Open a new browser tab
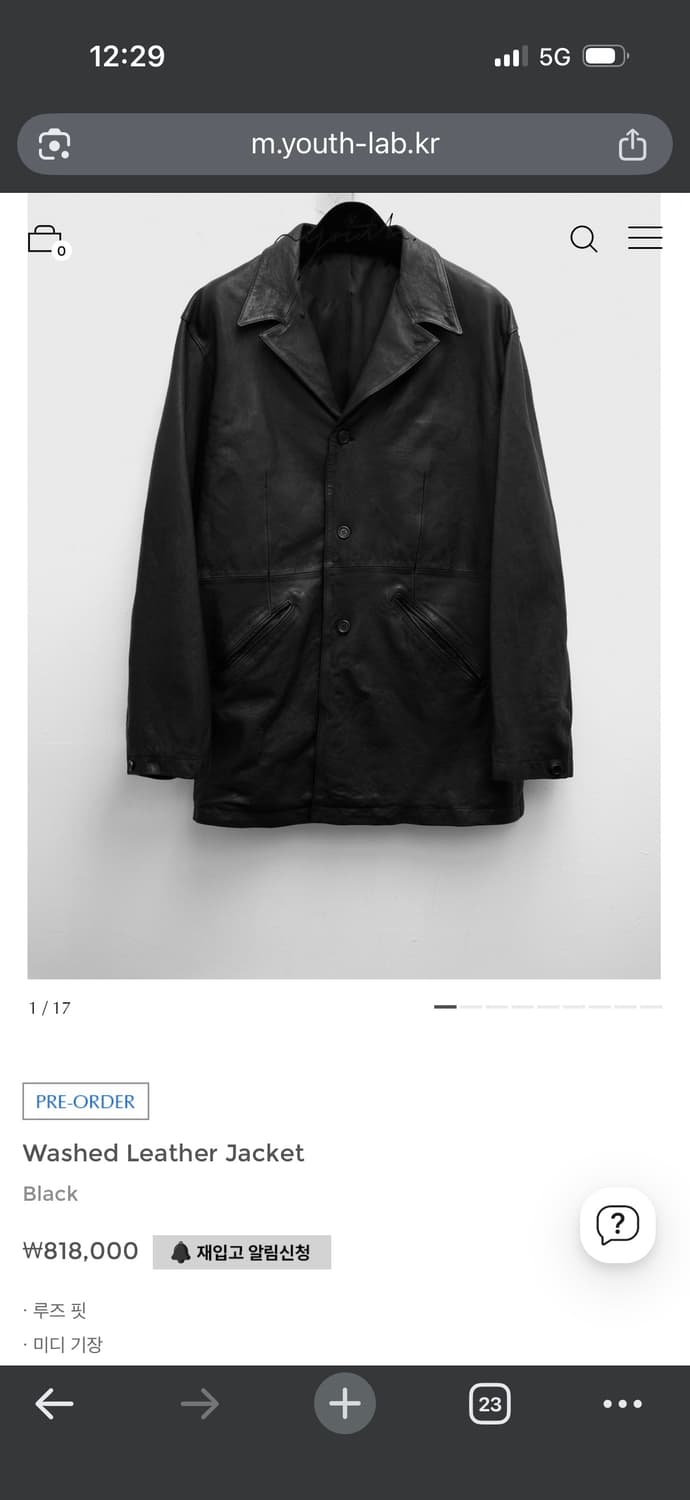 pyautogui.click(x=345, y=1404)
